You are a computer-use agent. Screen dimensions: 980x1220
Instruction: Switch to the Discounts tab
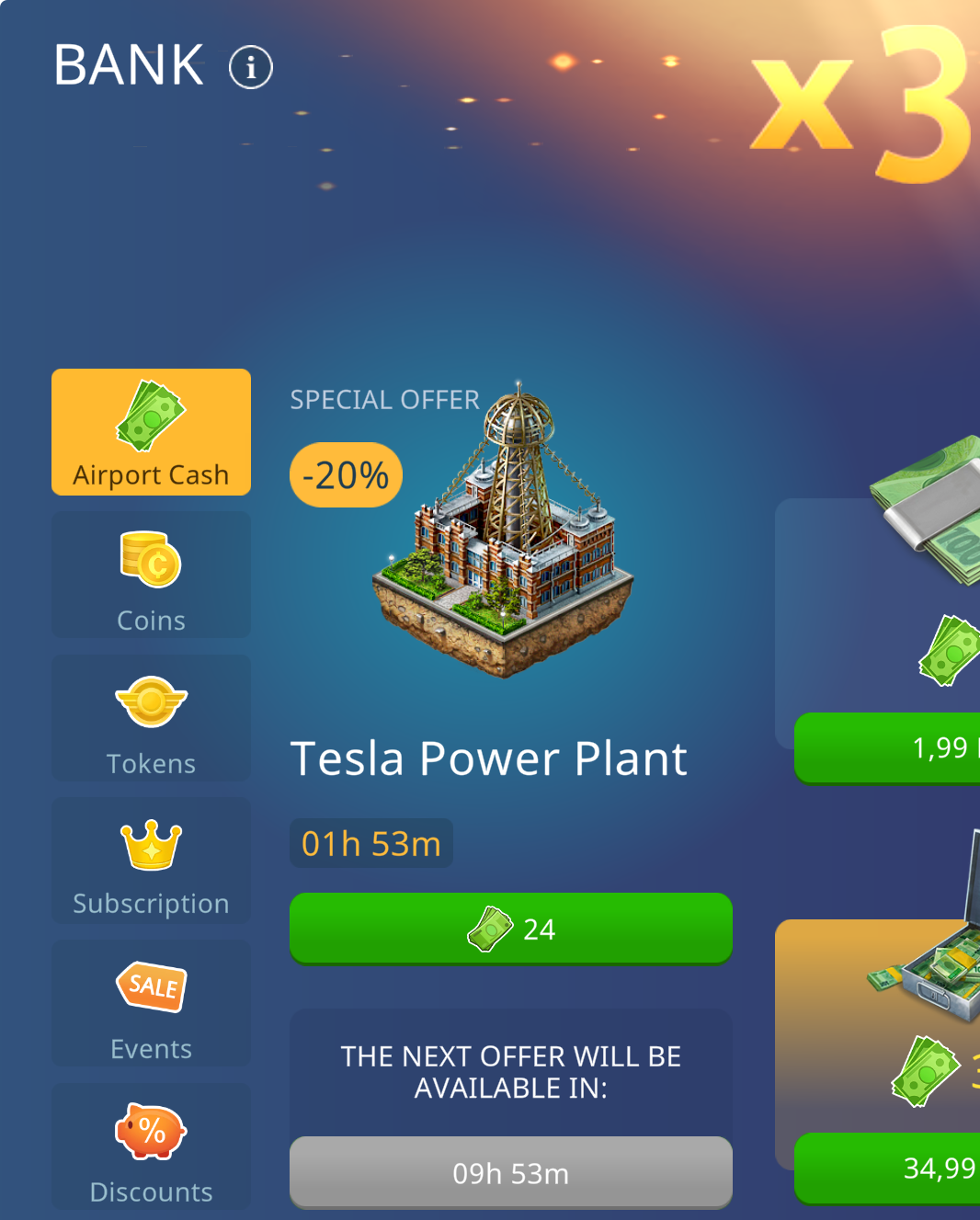coord(151,1146)
